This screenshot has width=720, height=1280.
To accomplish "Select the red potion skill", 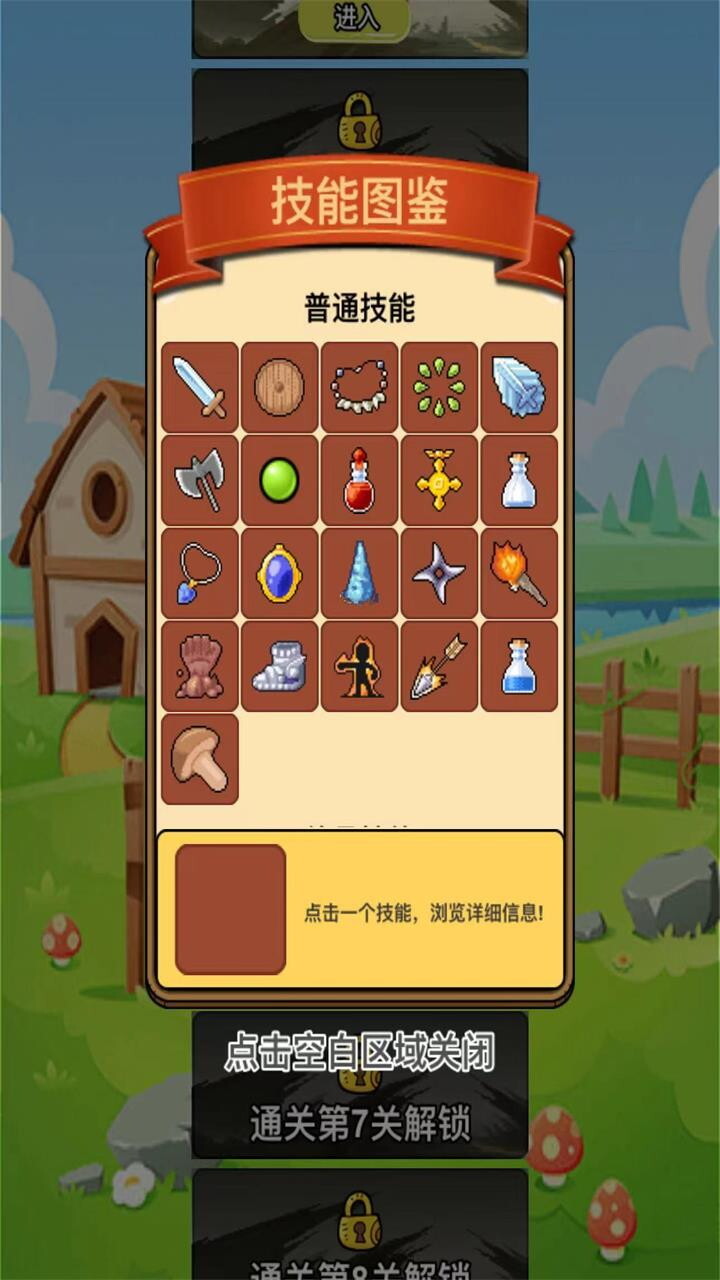I will pyautogui.click(x=360, y=480).
